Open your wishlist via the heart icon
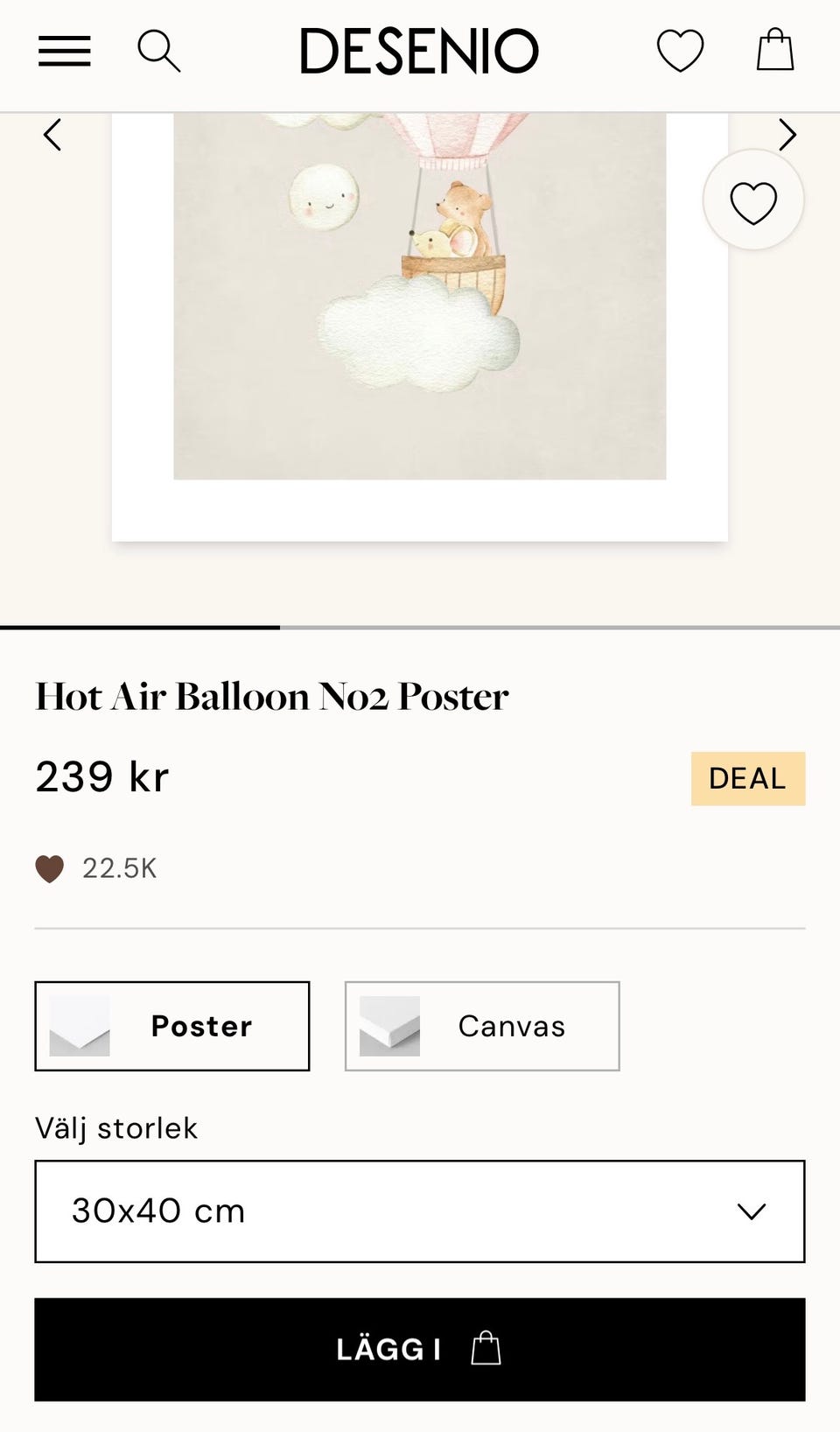The image size is (840, 1432). click(x=680, y=50)
